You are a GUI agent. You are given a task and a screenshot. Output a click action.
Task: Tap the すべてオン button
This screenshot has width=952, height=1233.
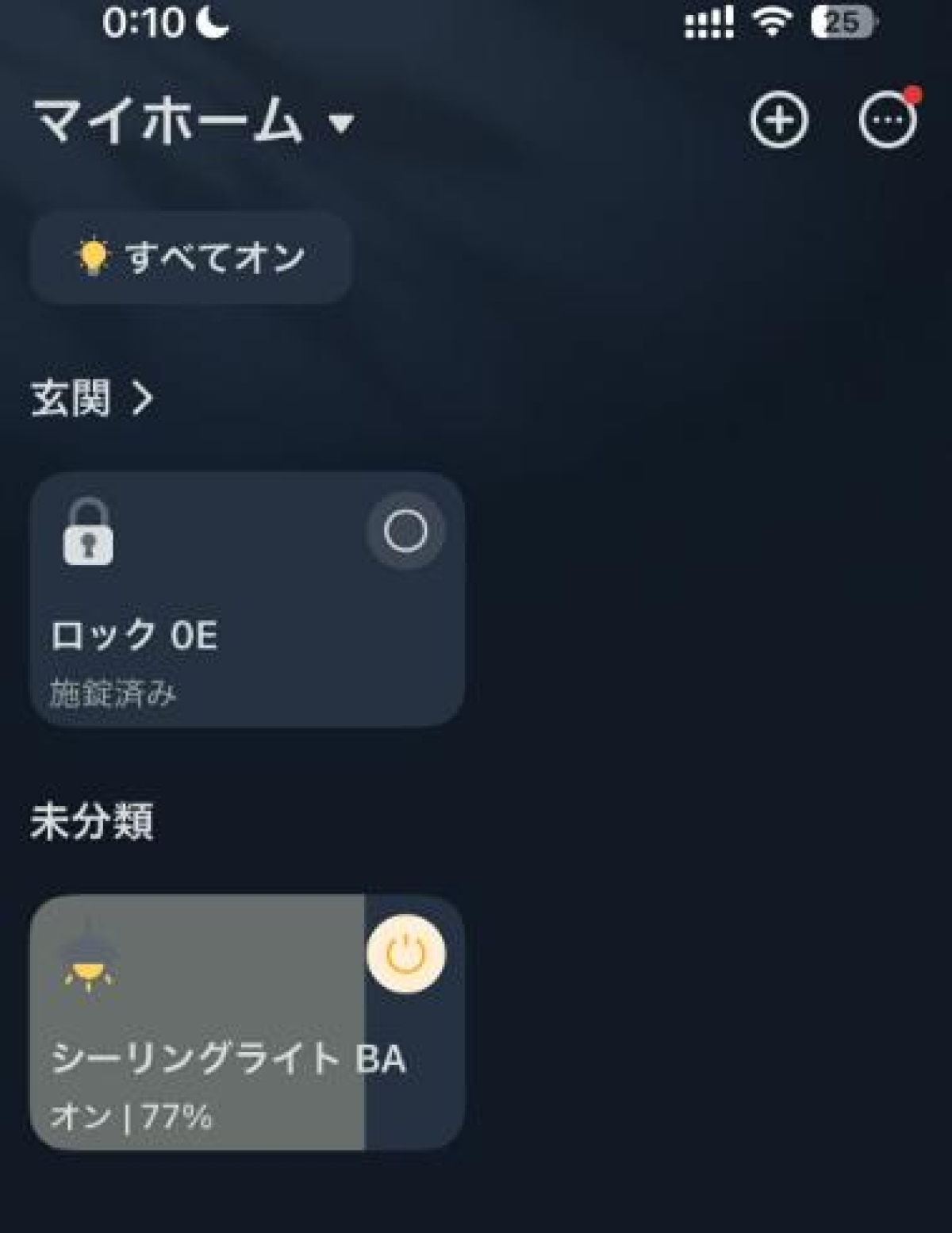click(x=191, y=257)
